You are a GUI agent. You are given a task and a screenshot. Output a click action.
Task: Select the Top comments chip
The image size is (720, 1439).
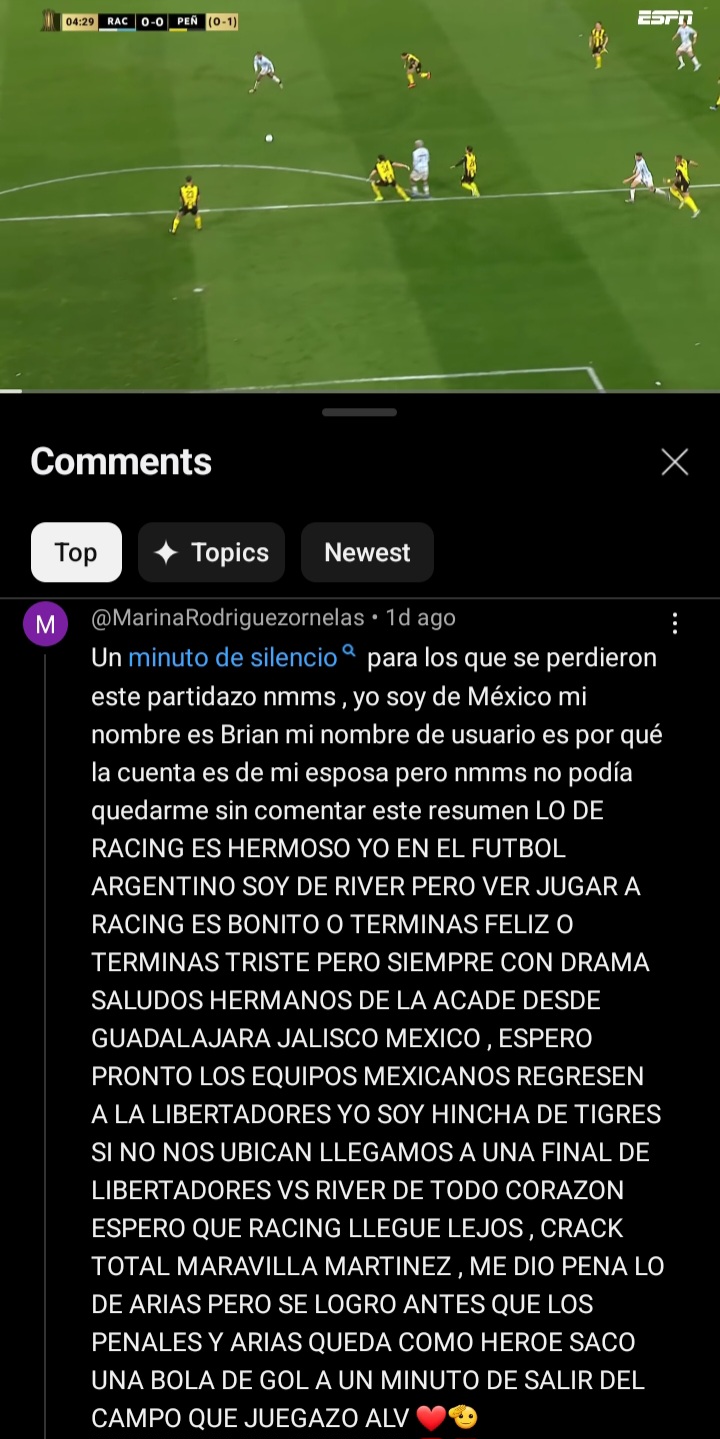point(76,552)
